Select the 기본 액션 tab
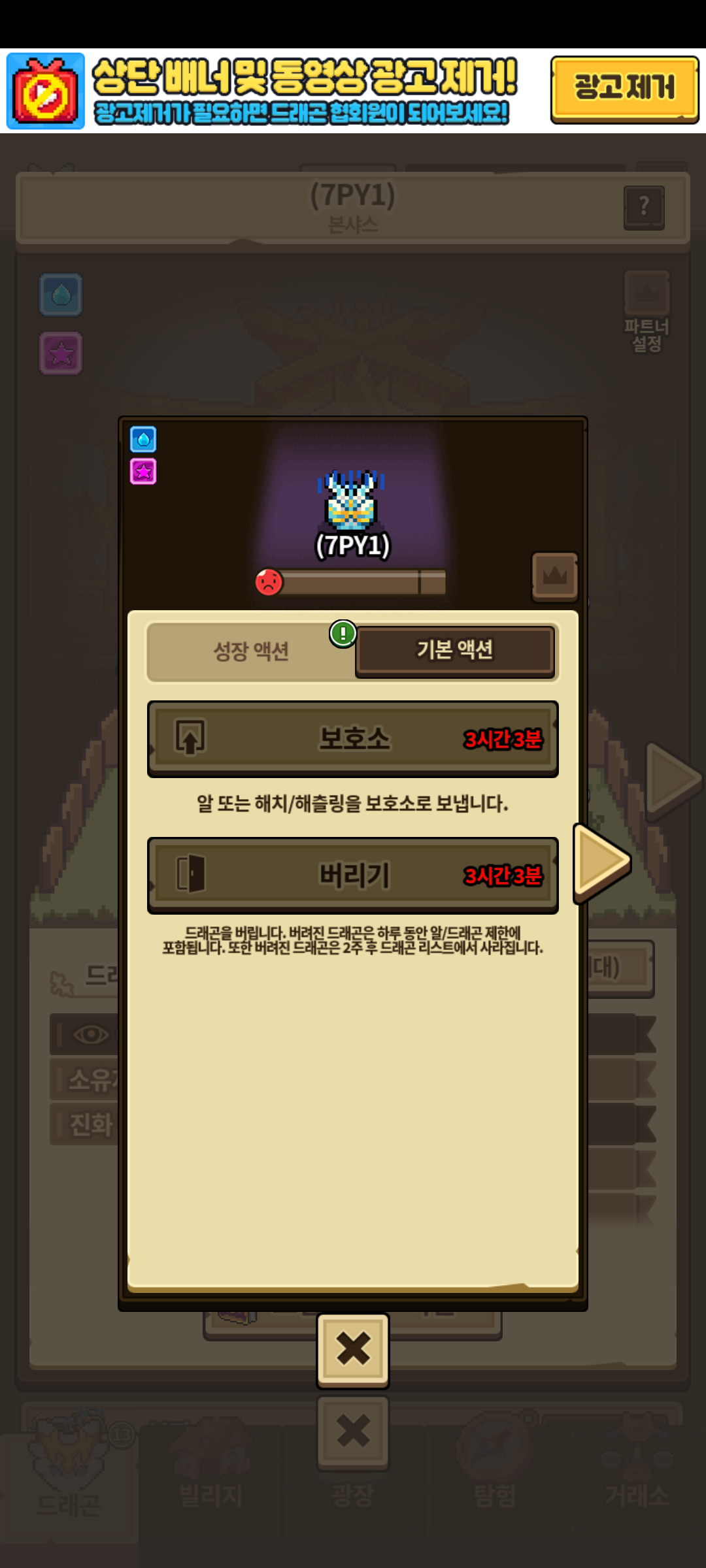The image size is (706, 1568). [455, 650]
